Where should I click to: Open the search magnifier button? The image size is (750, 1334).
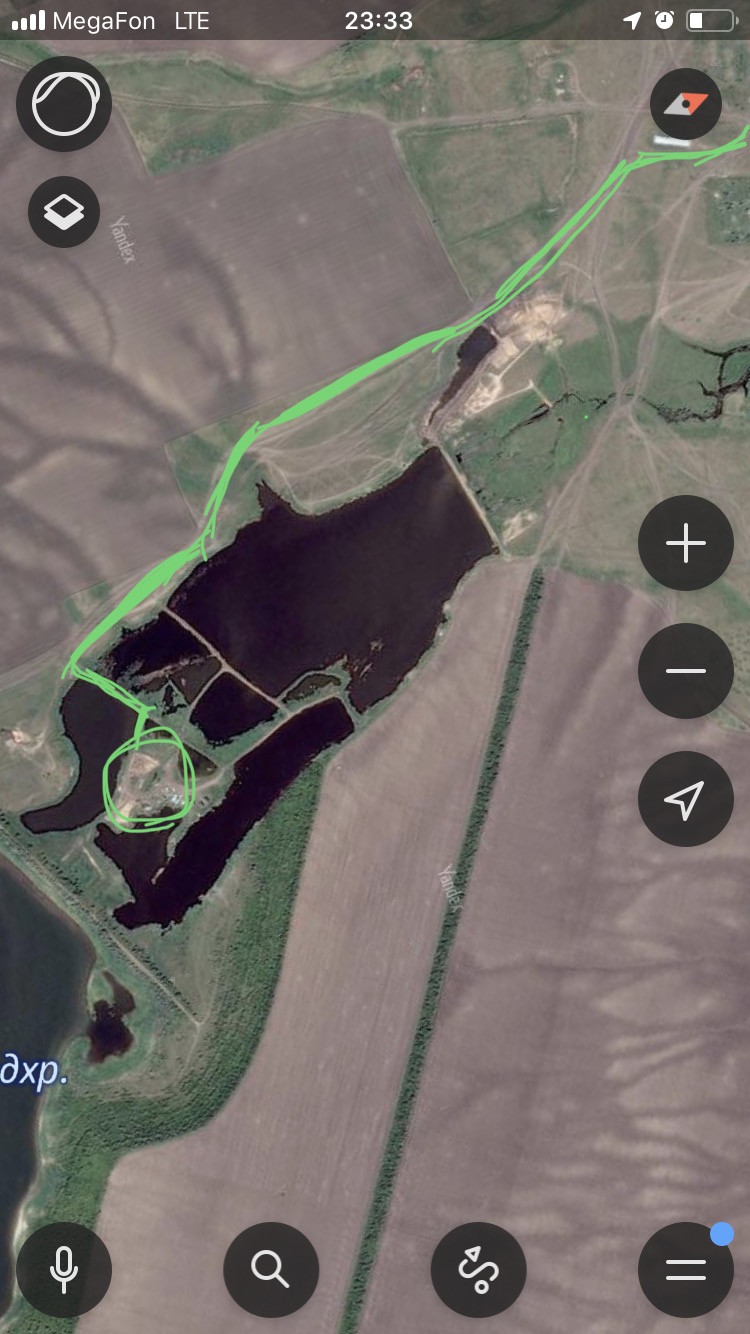(x=271, y=1269)
